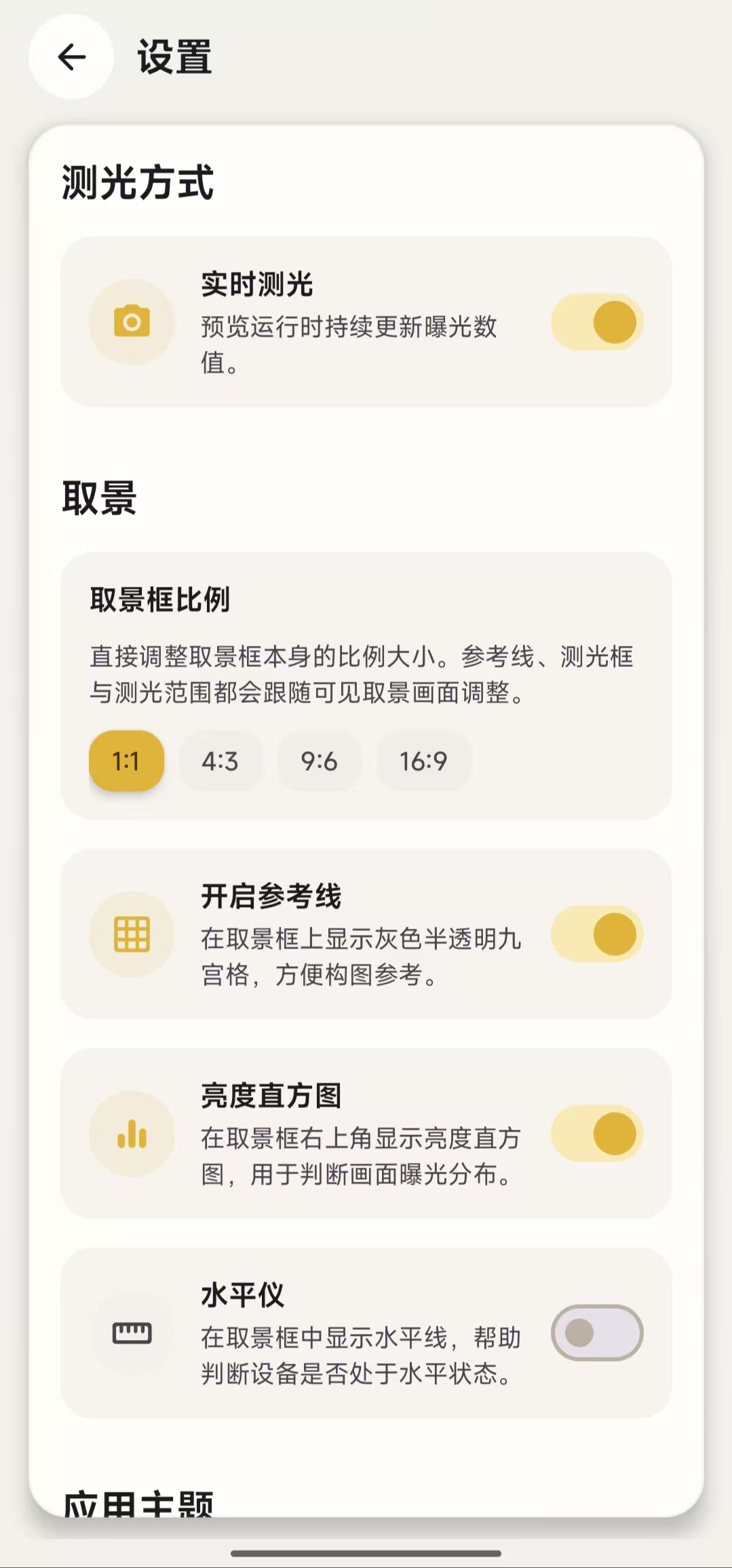This screenshot has height=1568, width=732.
Task: Pick the 9:6 viewfinder ratio
Action: point(319,761)
